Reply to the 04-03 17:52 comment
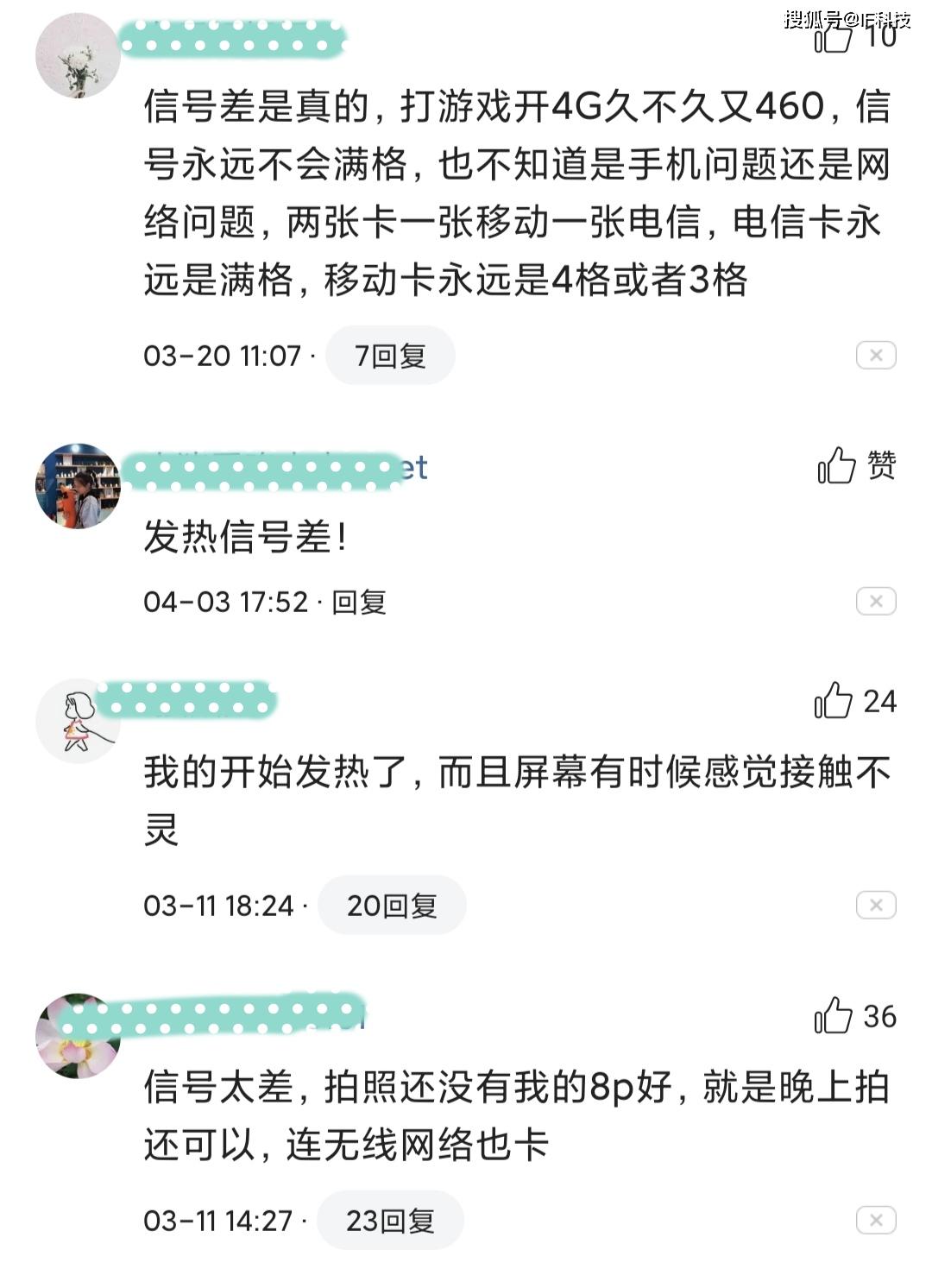This screenshot has height=1288, width=932. click(x=359, y=602)
